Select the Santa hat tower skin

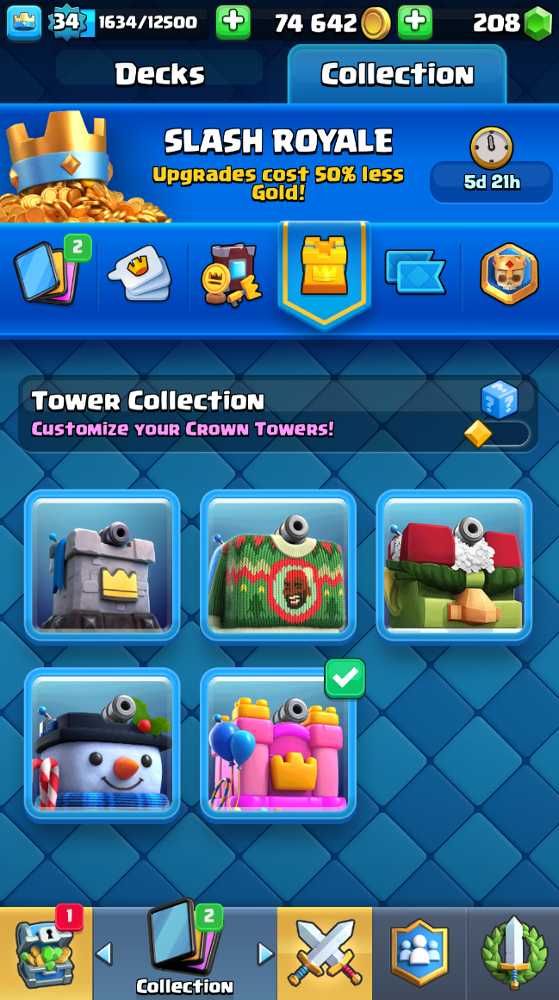coord(454,565)
